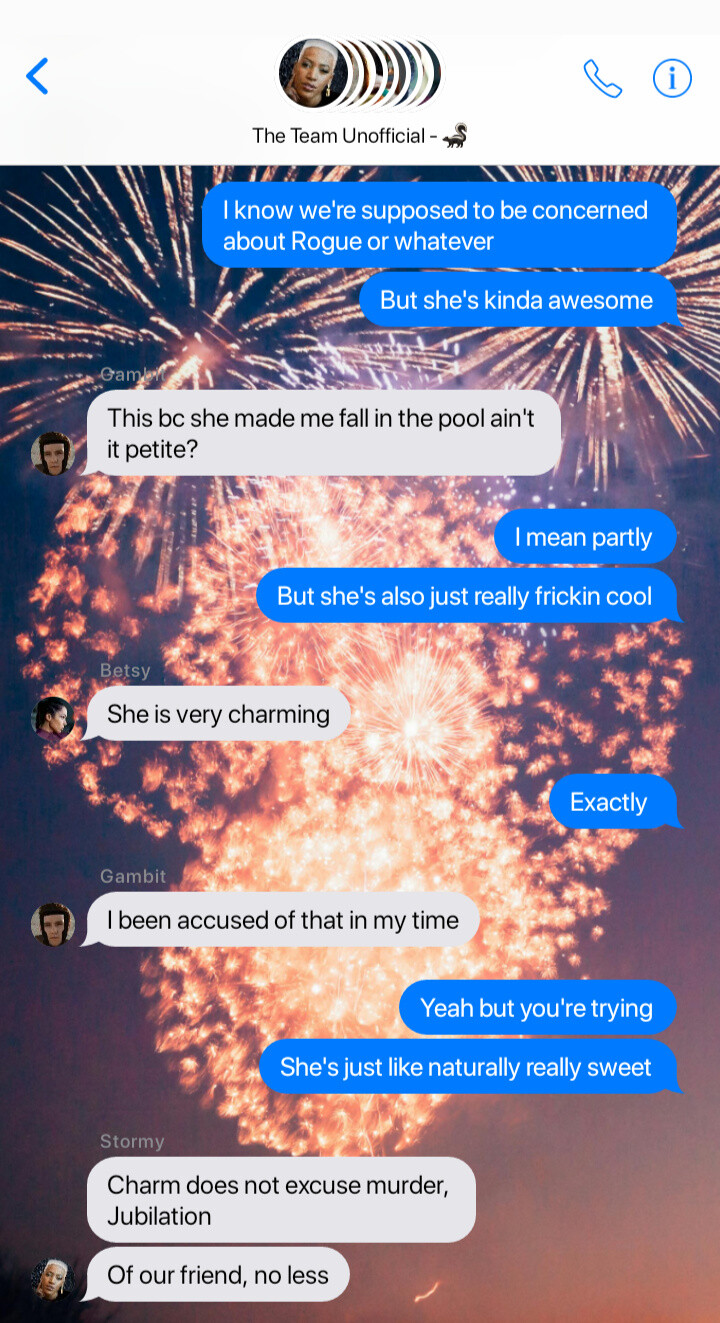Start a voice call with the group
This screenshot has height=1323, width=720.
602,78
